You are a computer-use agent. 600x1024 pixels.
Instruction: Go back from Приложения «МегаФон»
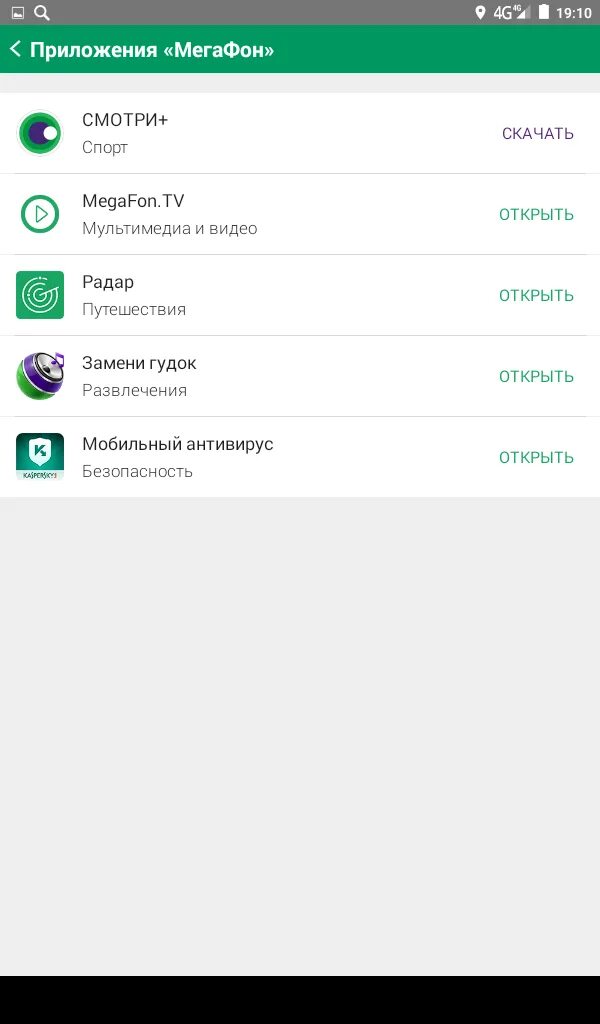[16, 50]
